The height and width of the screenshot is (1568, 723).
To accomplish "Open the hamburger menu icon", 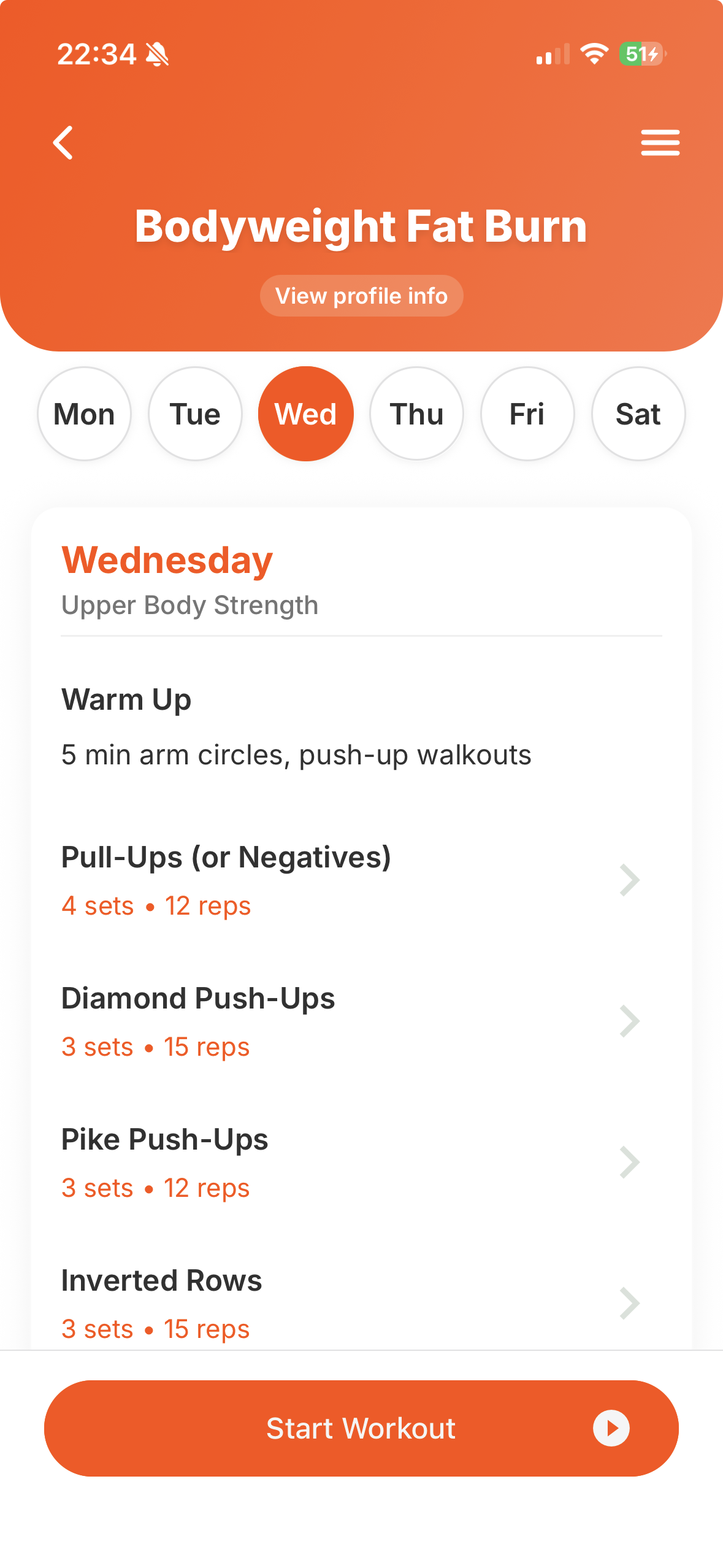I will pos(660,143).
